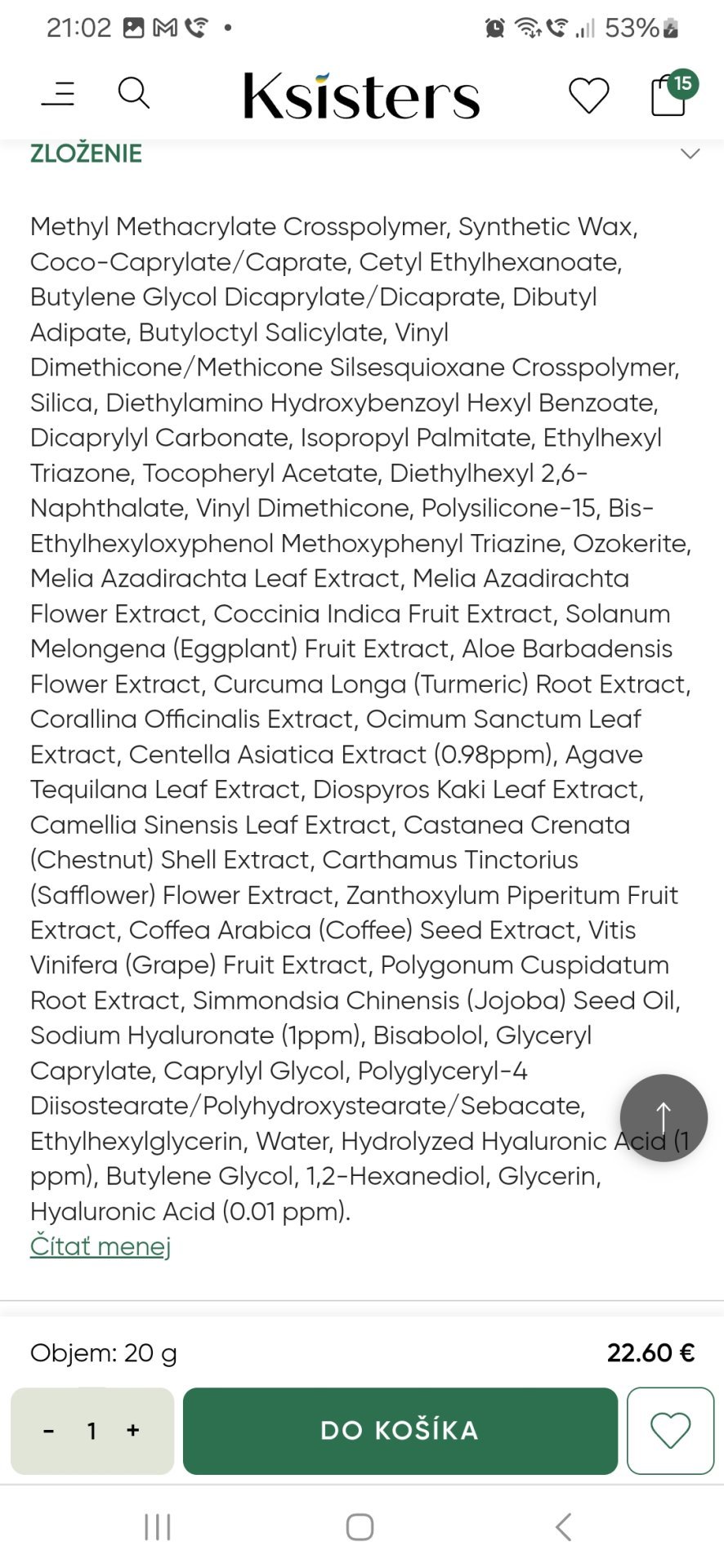The width and height of the screenshot is (724, 1568).
Task: Open the wishlist from the header
Action: click(x=588, y=96)
